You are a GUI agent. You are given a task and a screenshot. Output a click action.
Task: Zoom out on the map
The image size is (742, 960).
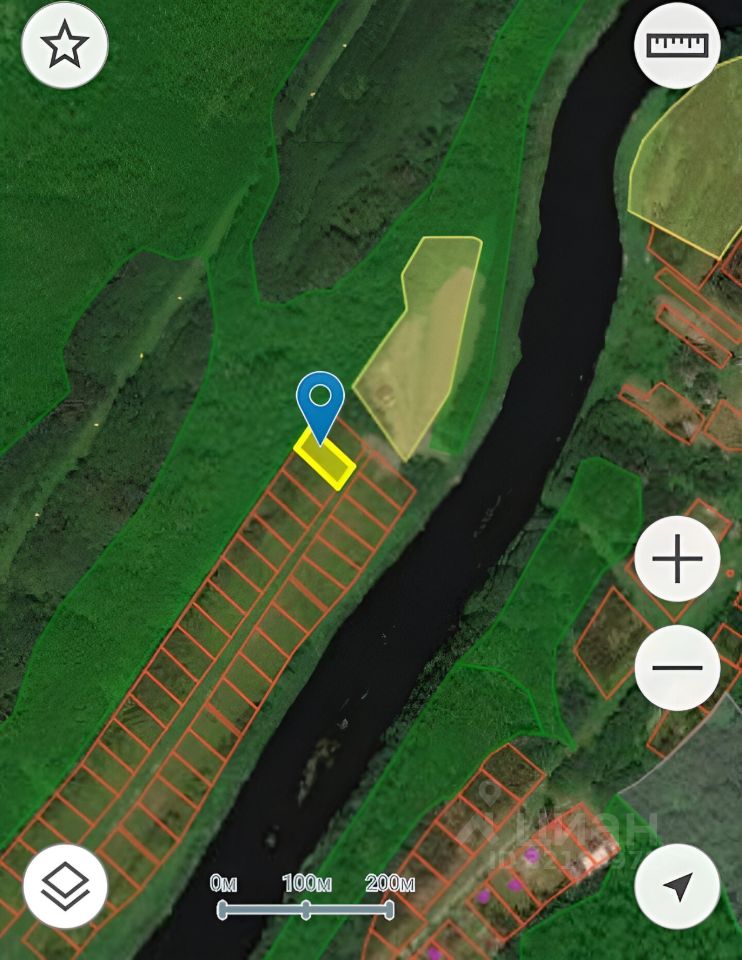[x=677, y=668]
